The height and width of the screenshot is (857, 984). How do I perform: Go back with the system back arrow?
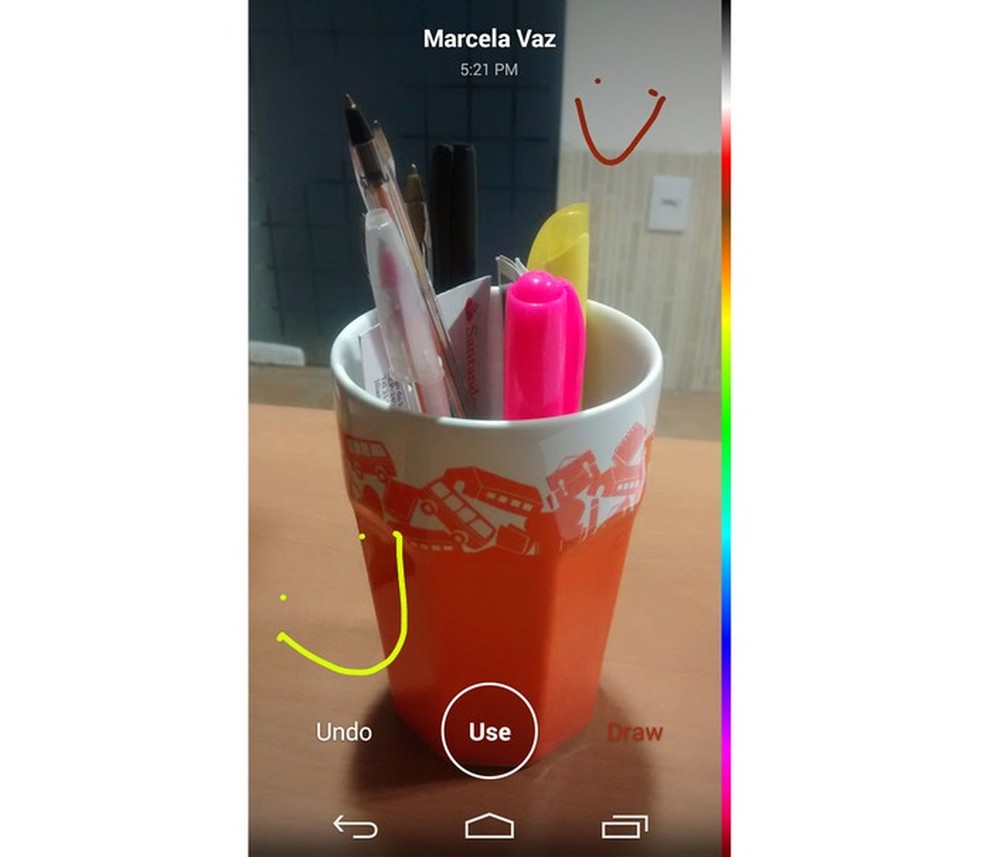355,826
